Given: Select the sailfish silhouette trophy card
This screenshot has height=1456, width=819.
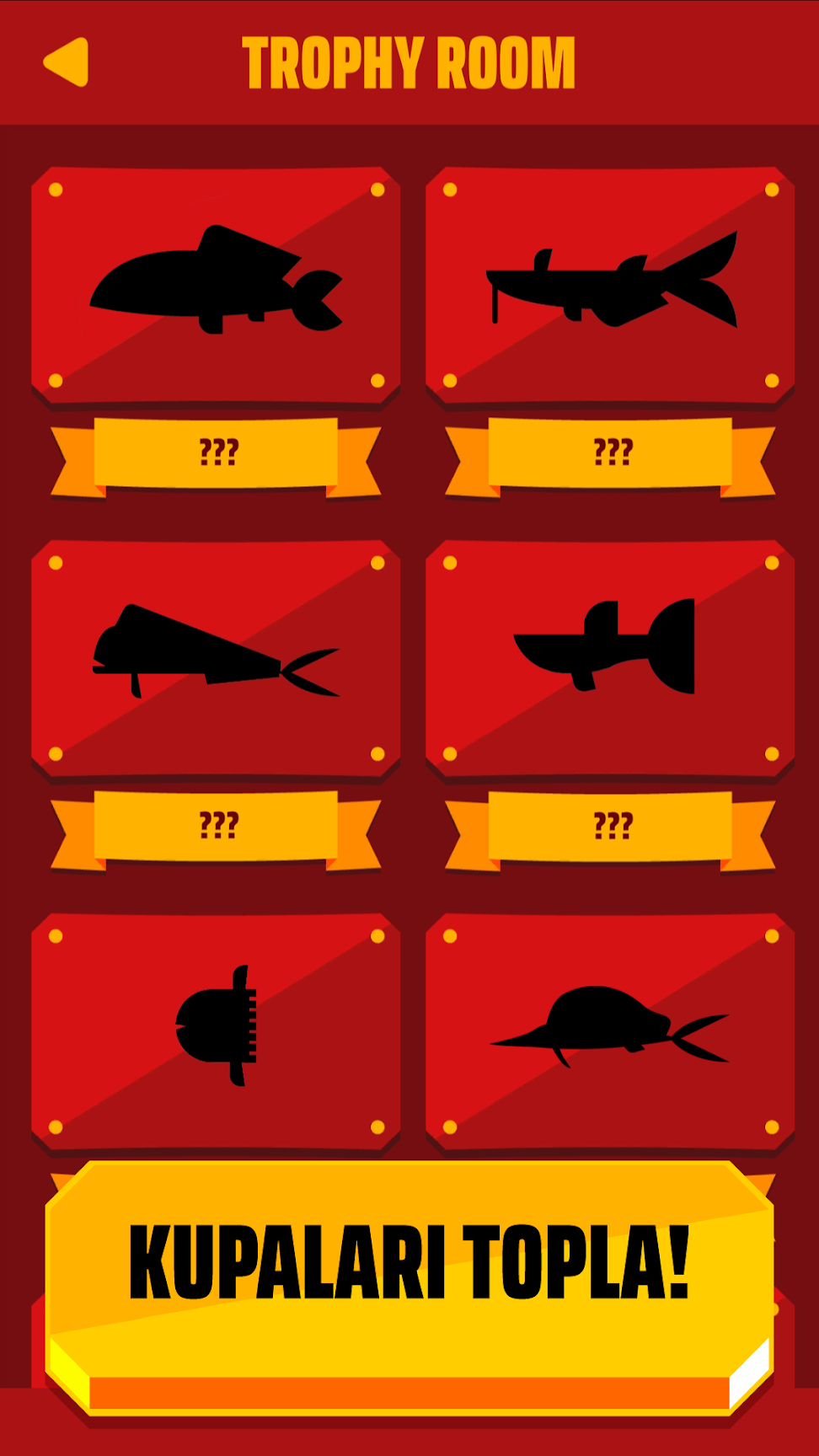Looking at the screenshot, I should (x=610, y=1031).
